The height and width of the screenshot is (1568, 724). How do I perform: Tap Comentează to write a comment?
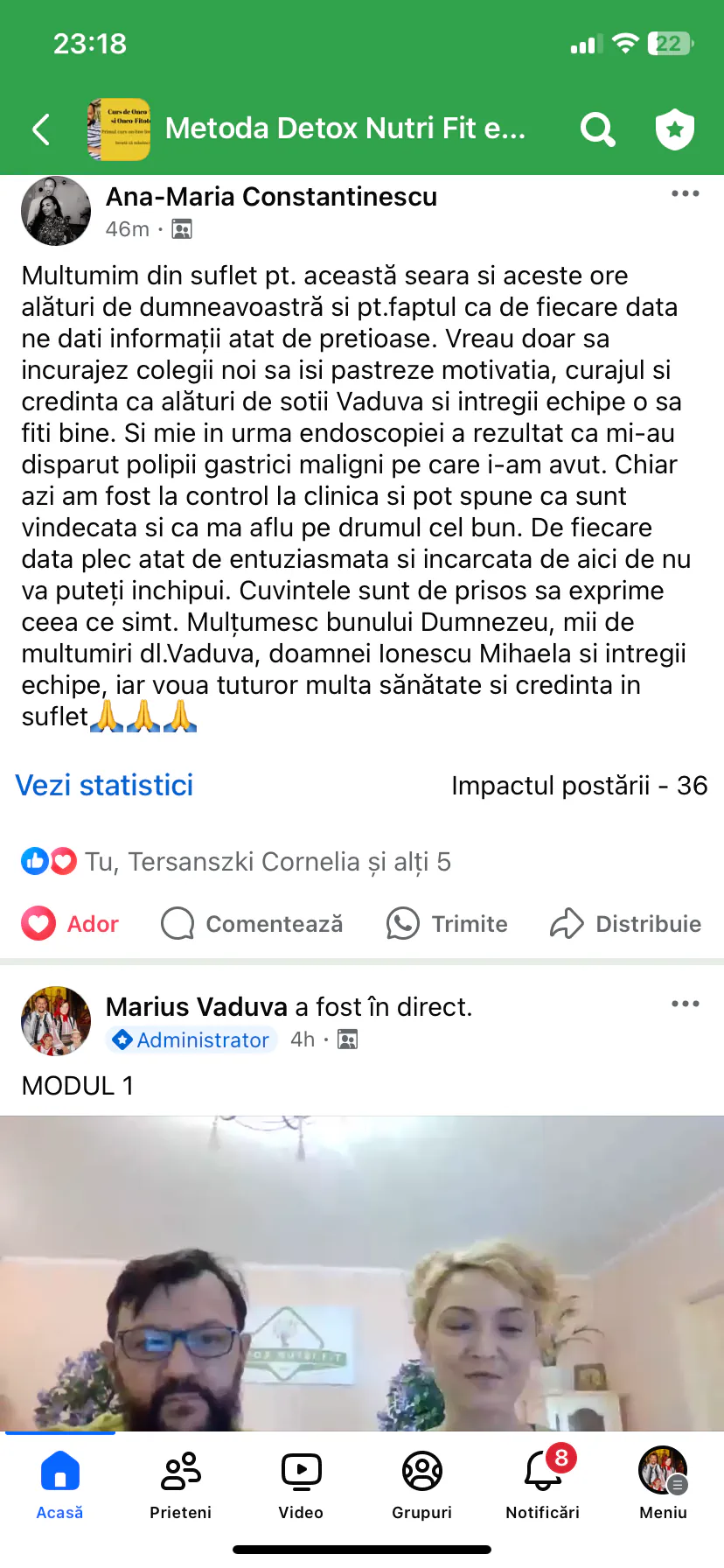click(253, 924)
